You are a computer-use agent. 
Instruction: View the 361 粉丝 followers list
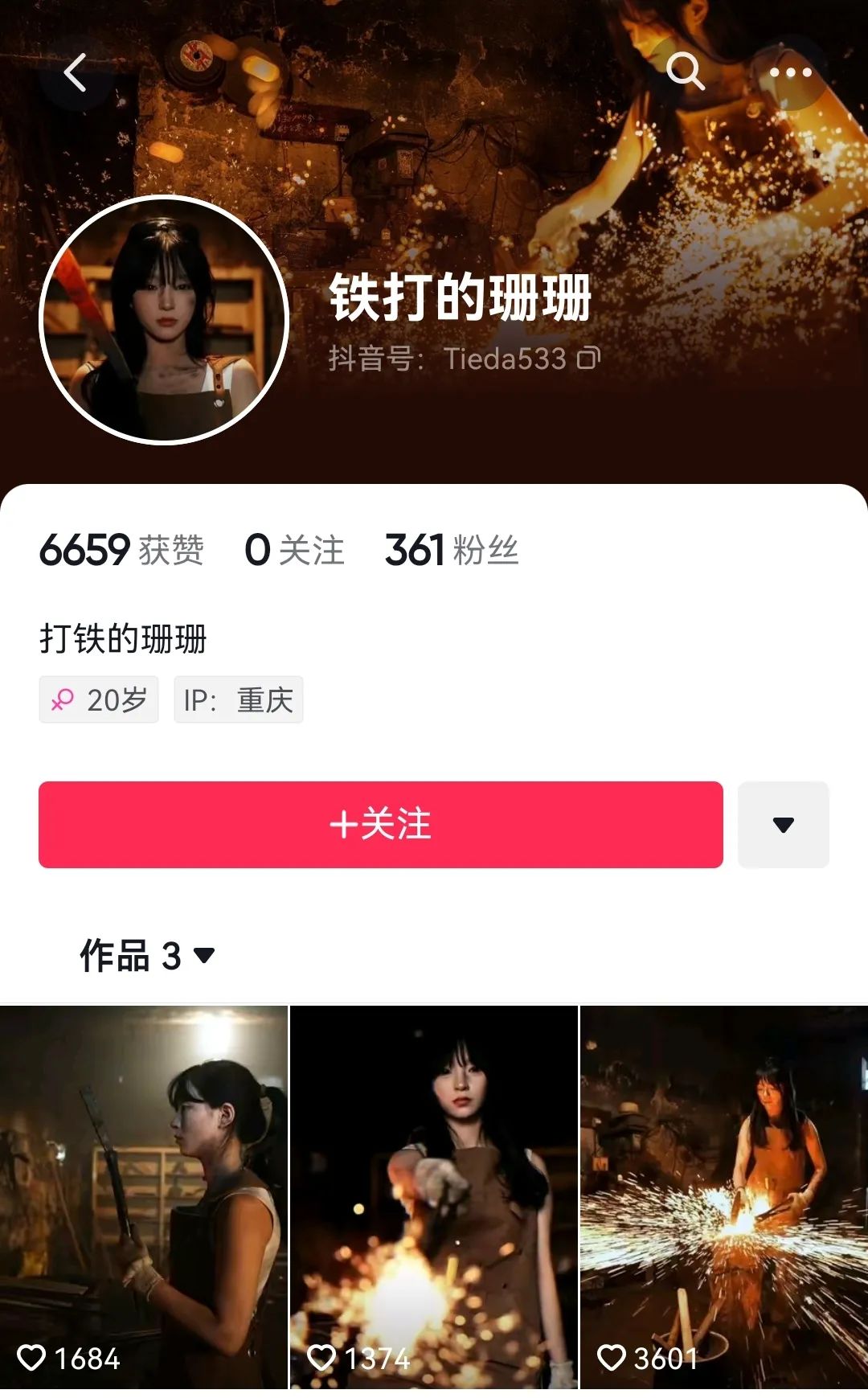(x=452, y=551)
